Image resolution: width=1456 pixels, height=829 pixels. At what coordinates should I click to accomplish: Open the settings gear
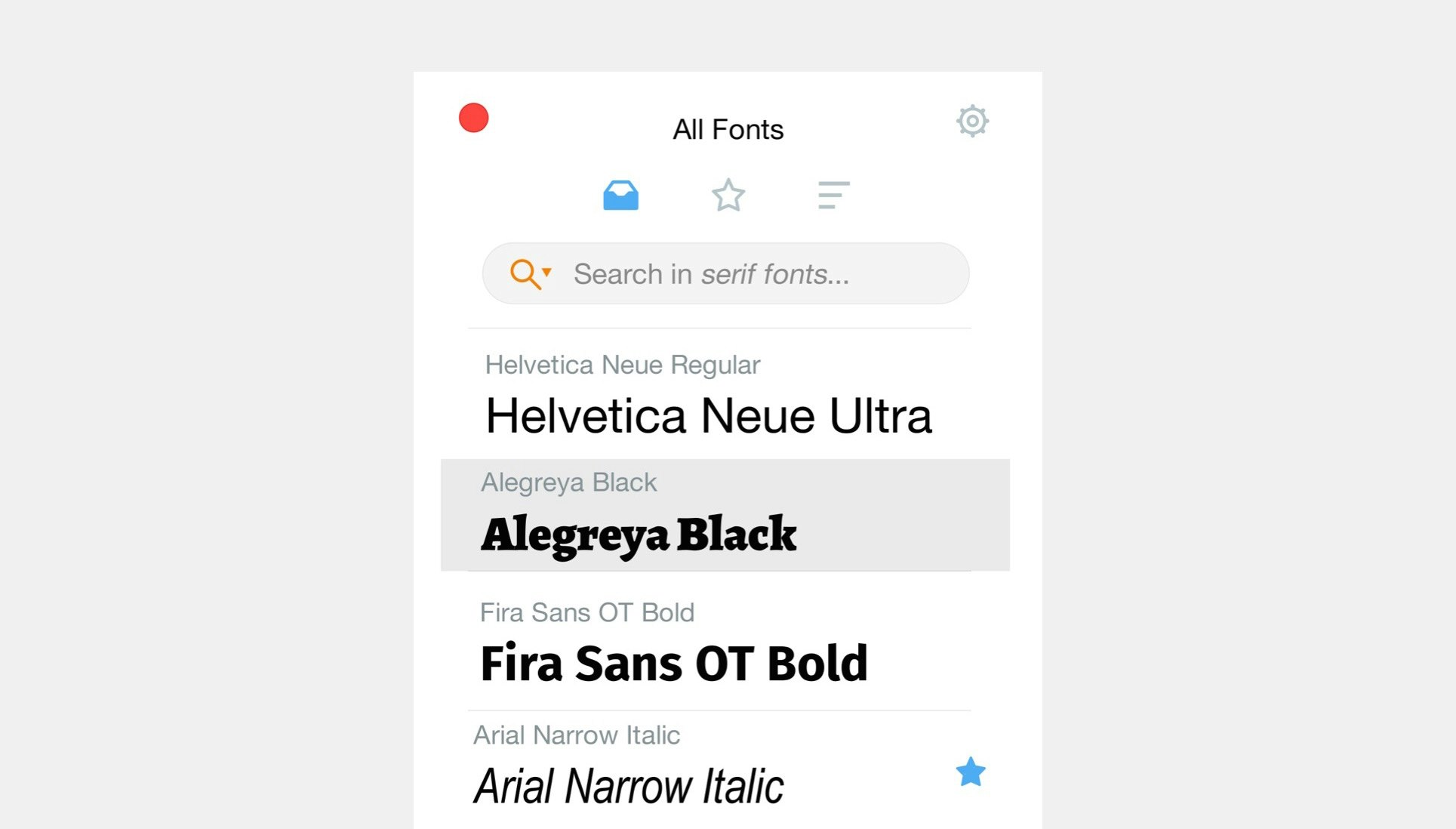[972, 121]
